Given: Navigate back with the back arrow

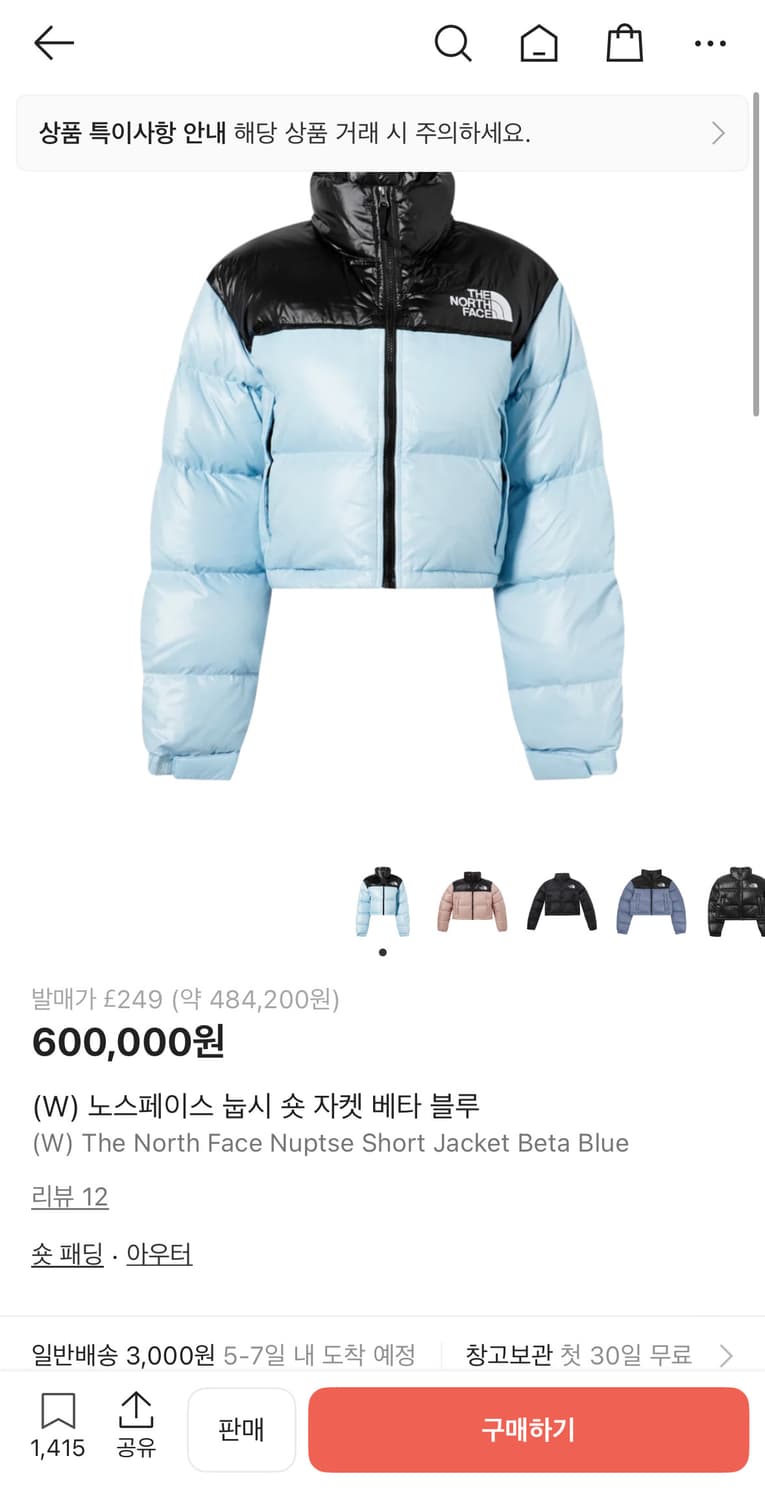Looking at the screenshot, I should [x=53, y=43].
